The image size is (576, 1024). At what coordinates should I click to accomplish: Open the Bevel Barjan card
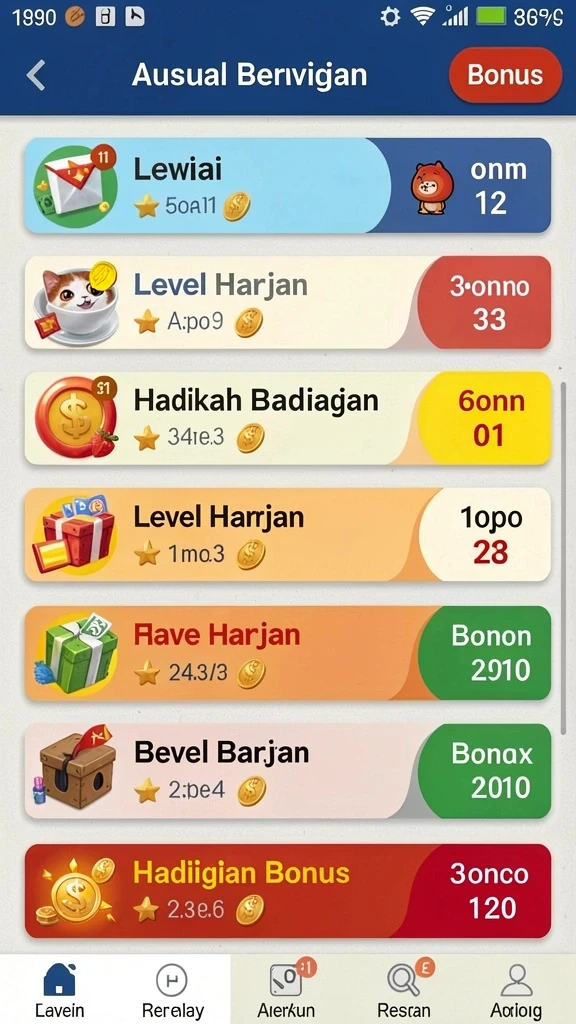[287, 771]
